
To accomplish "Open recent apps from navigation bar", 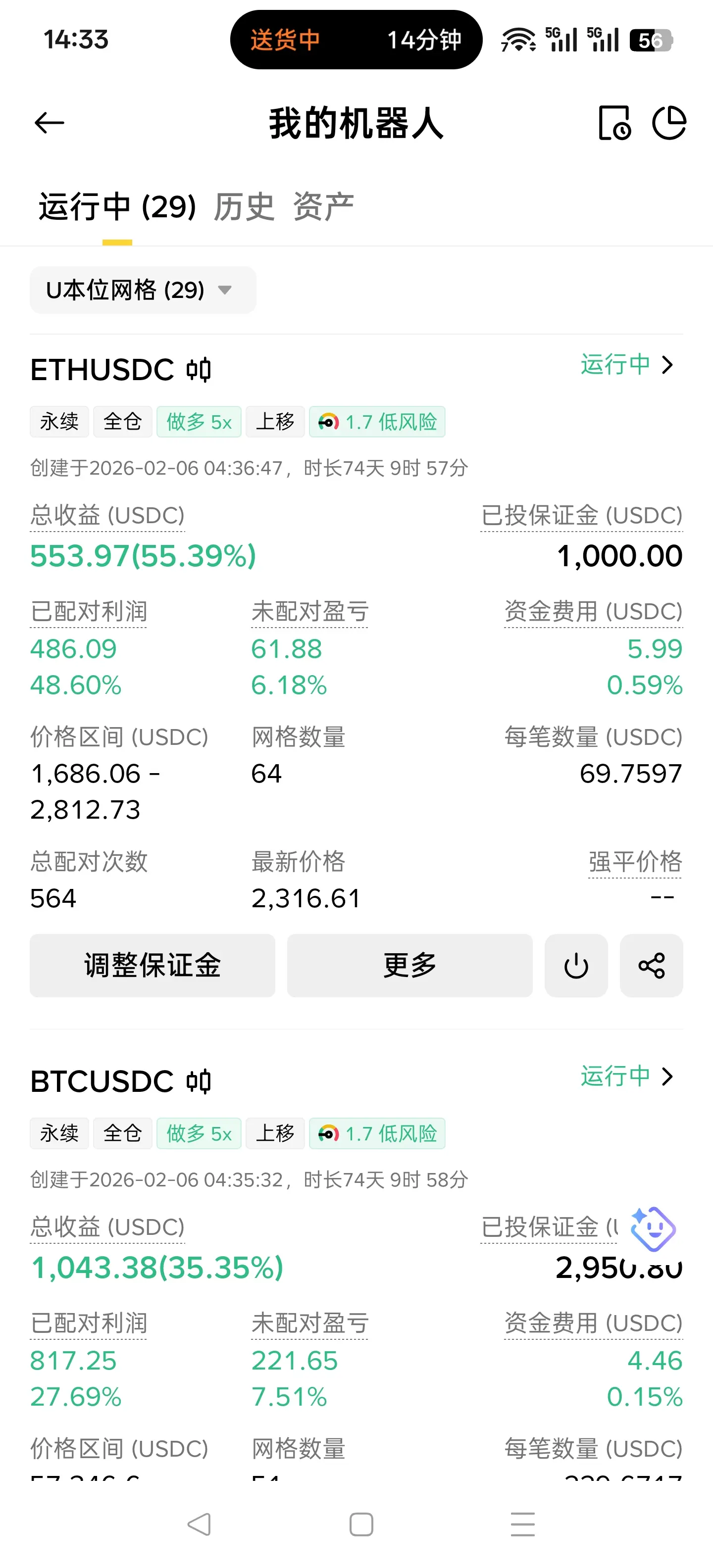I will (x=522, y=1524).
